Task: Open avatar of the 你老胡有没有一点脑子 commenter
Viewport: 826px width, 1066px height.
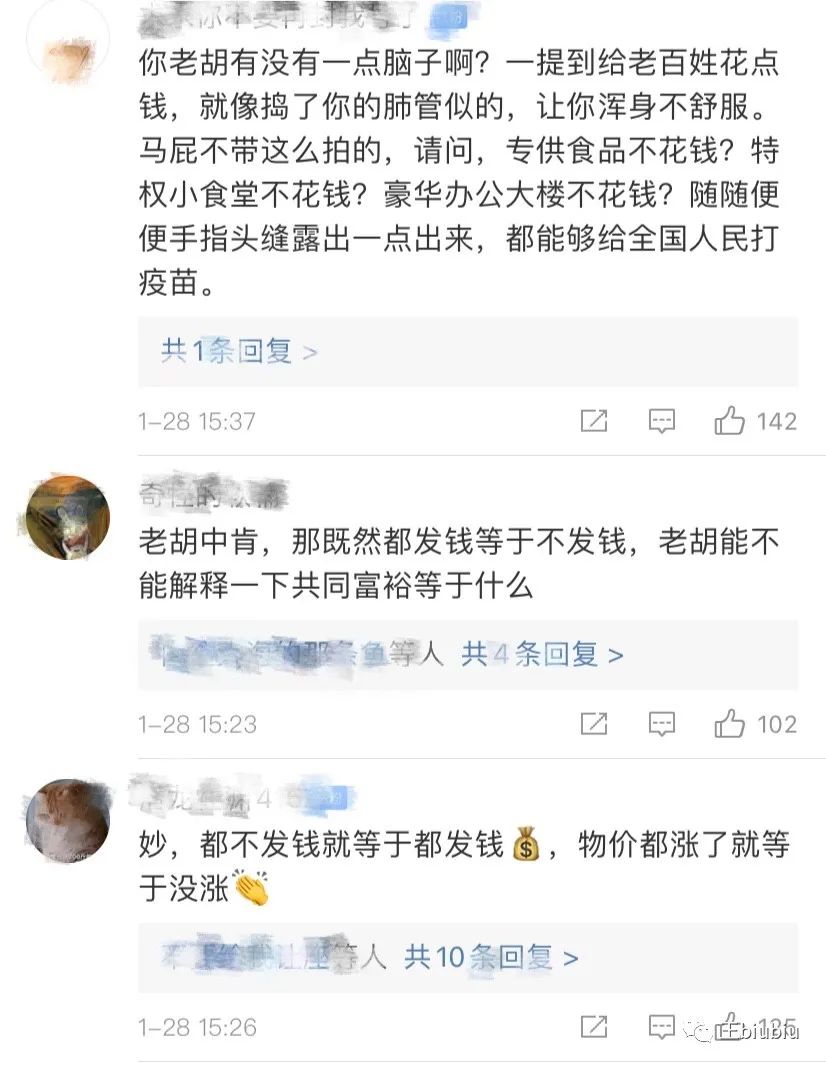Action: 67,47
